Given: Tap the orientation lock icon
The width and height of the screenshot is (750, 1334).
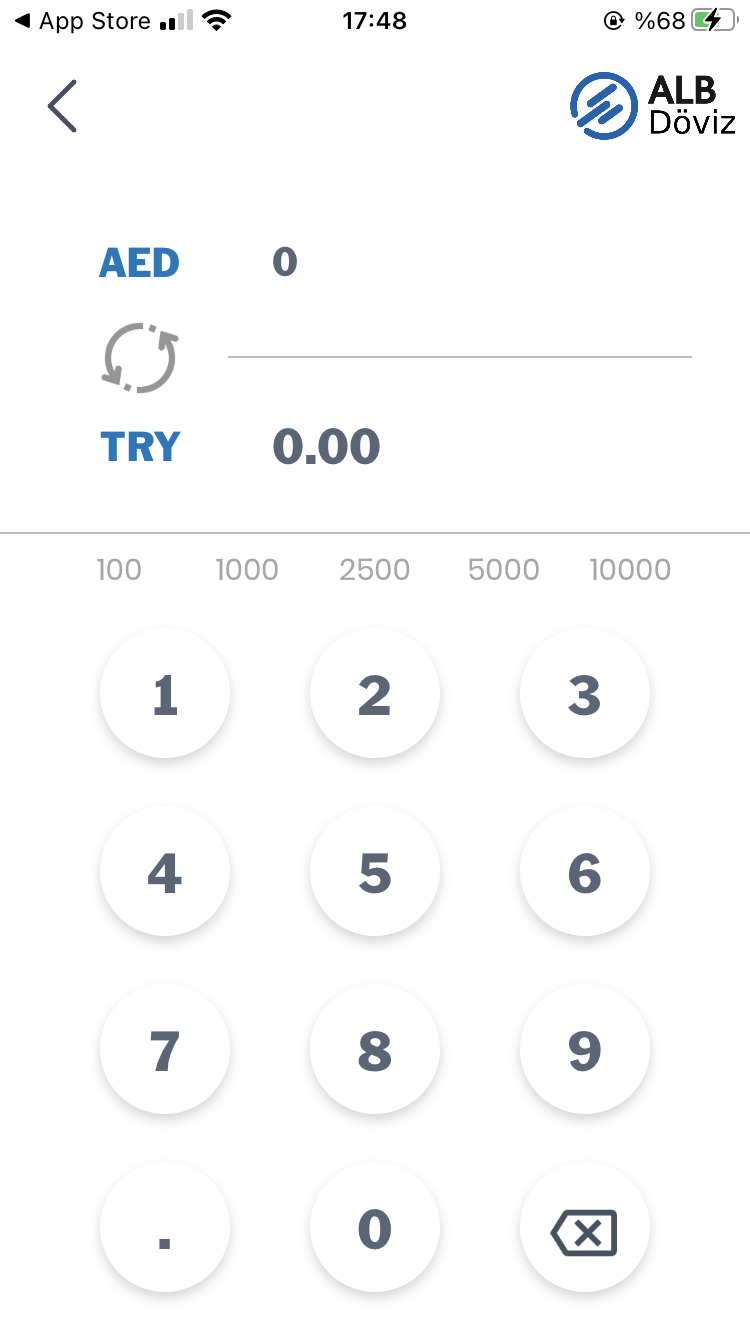Looking at the screenshot, I should point(611,19).
